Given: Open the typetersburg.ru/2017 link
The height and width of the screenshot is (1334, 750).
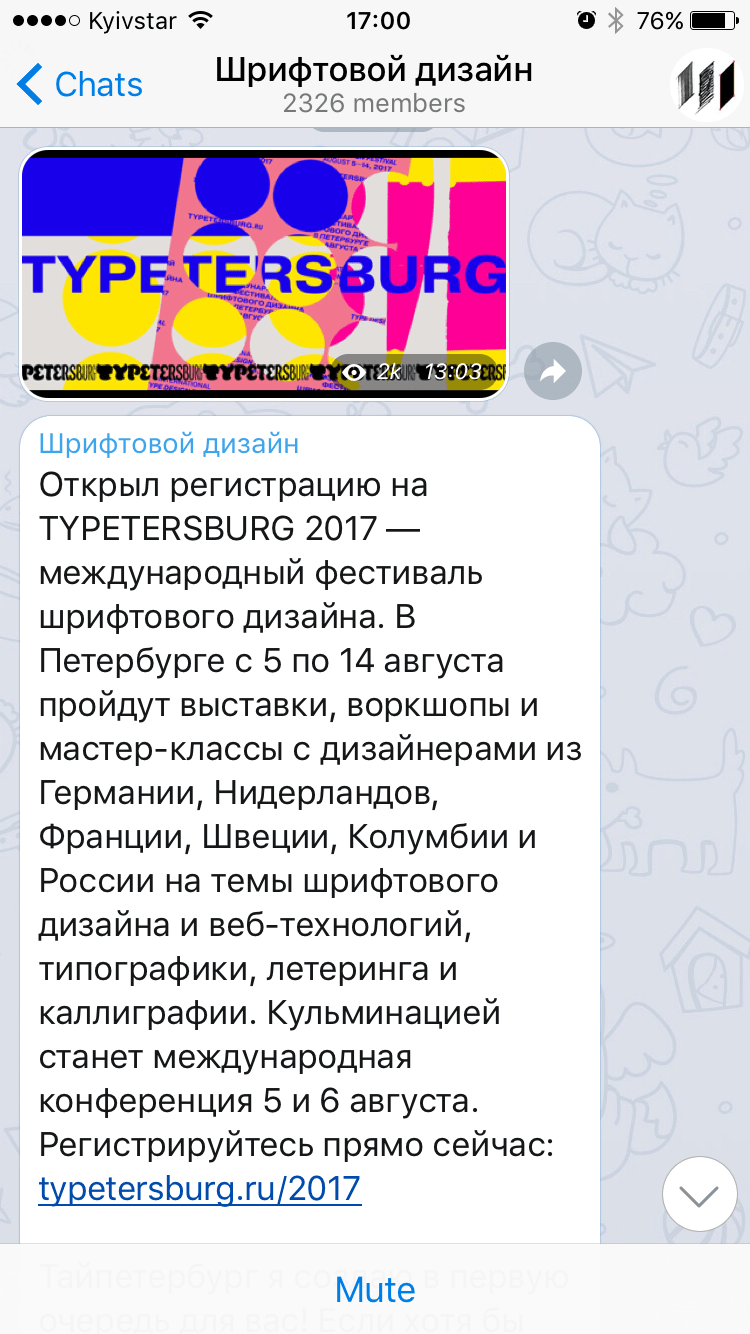Looking at the screenshot, I should point(199,1189).
